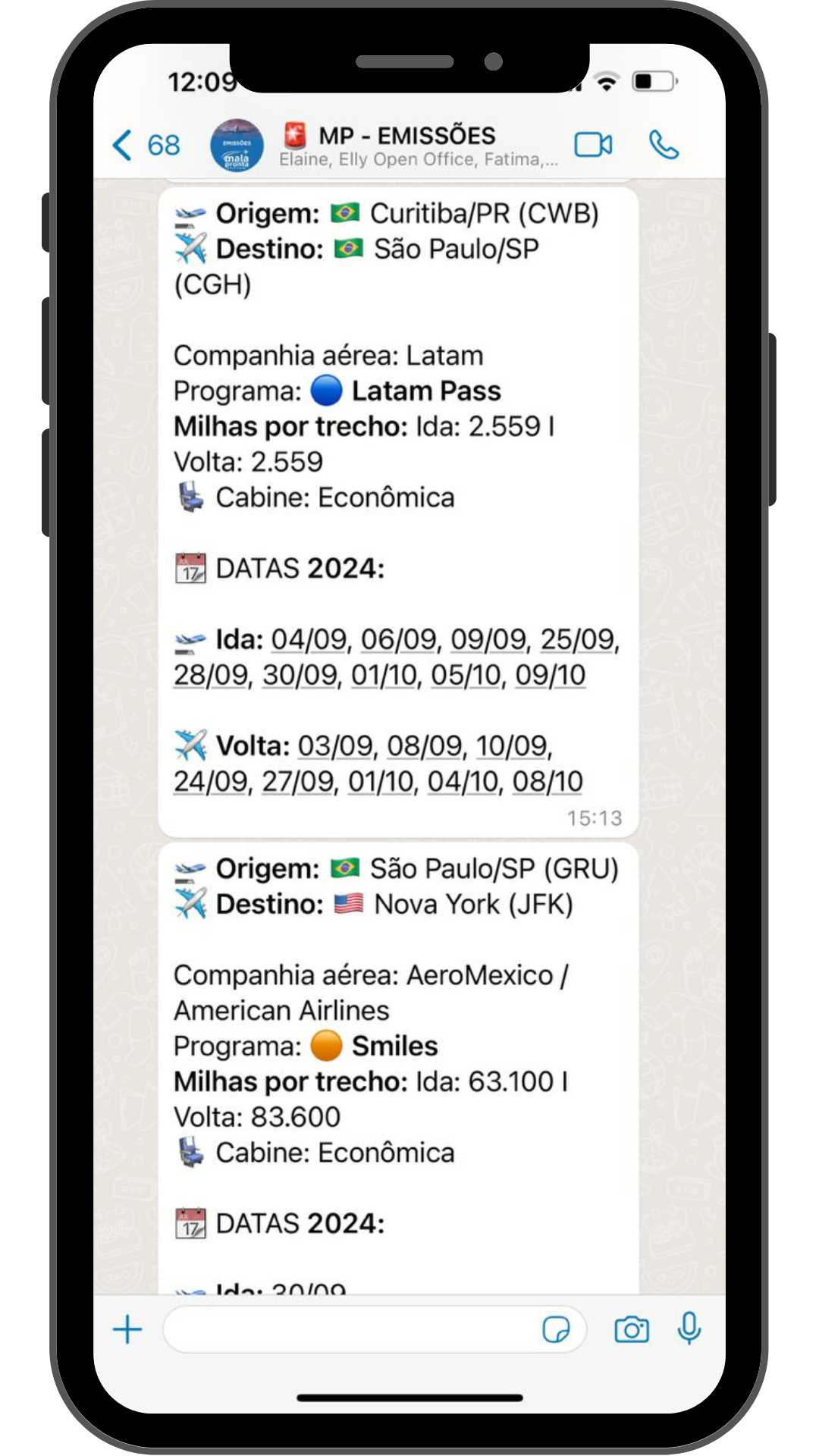Start a group voice call
The image size is (819, 1456).
(x=664, y=145)
